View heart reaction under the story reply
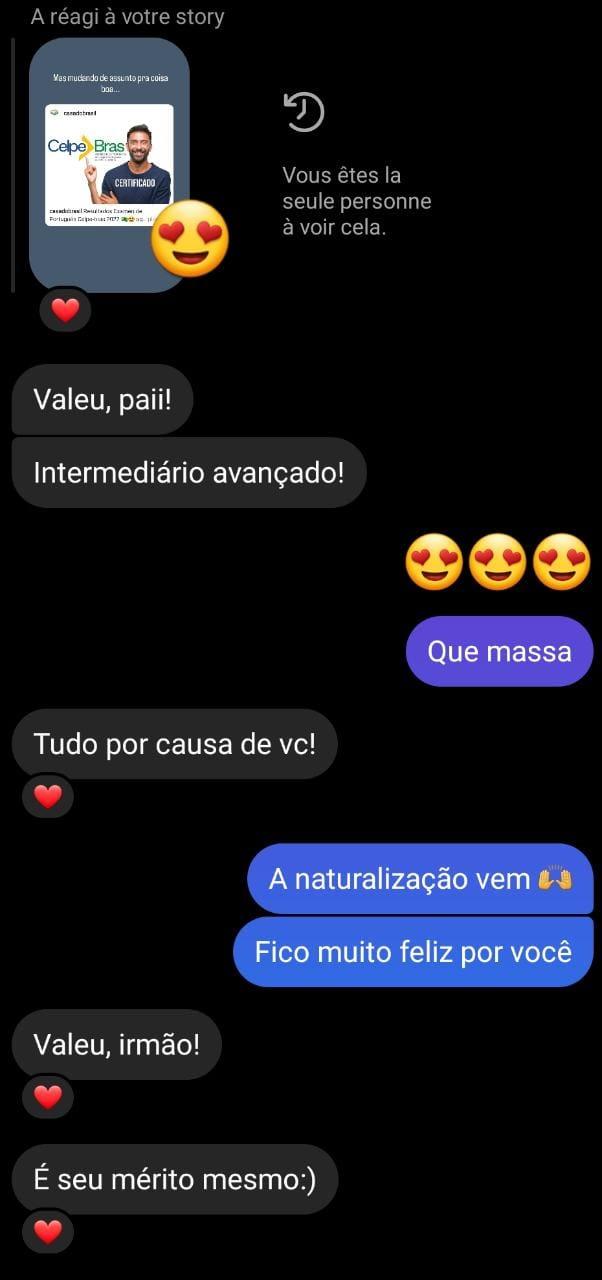Viewport: 602px width, 1280px height. click(x=65, y=311)
